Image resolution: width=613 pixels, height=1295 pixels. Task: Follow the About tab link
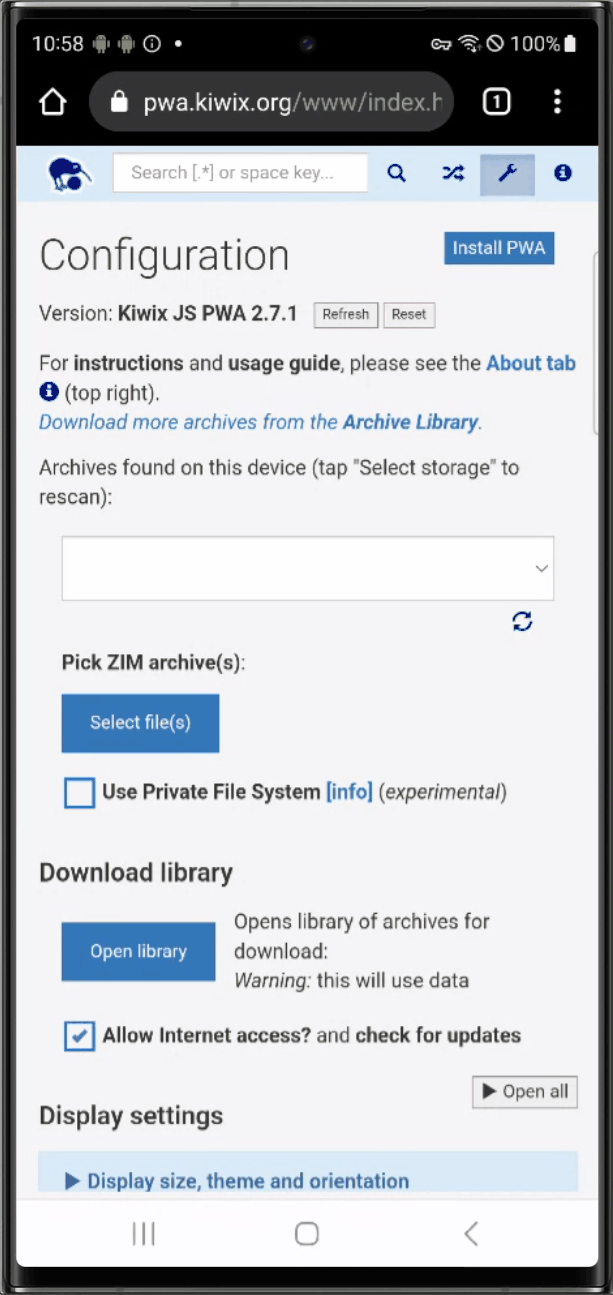(531, 363)
